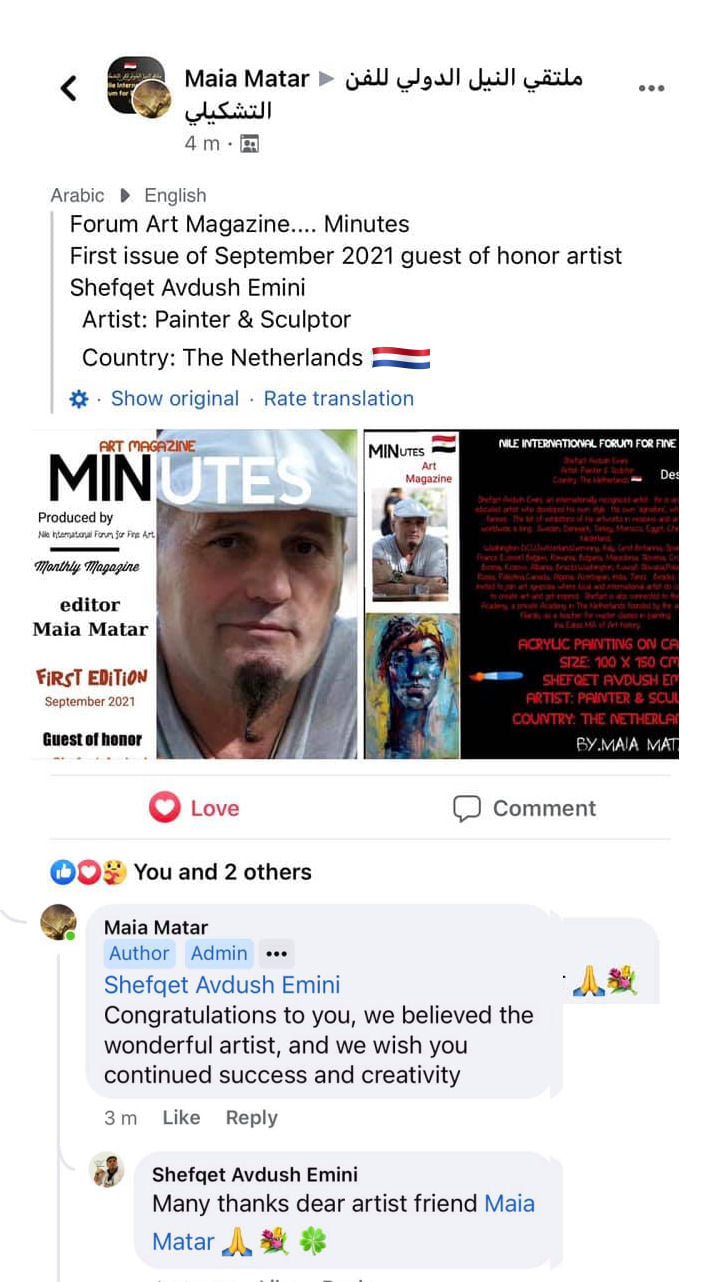Tap the Love reaction button

(195, 808)
